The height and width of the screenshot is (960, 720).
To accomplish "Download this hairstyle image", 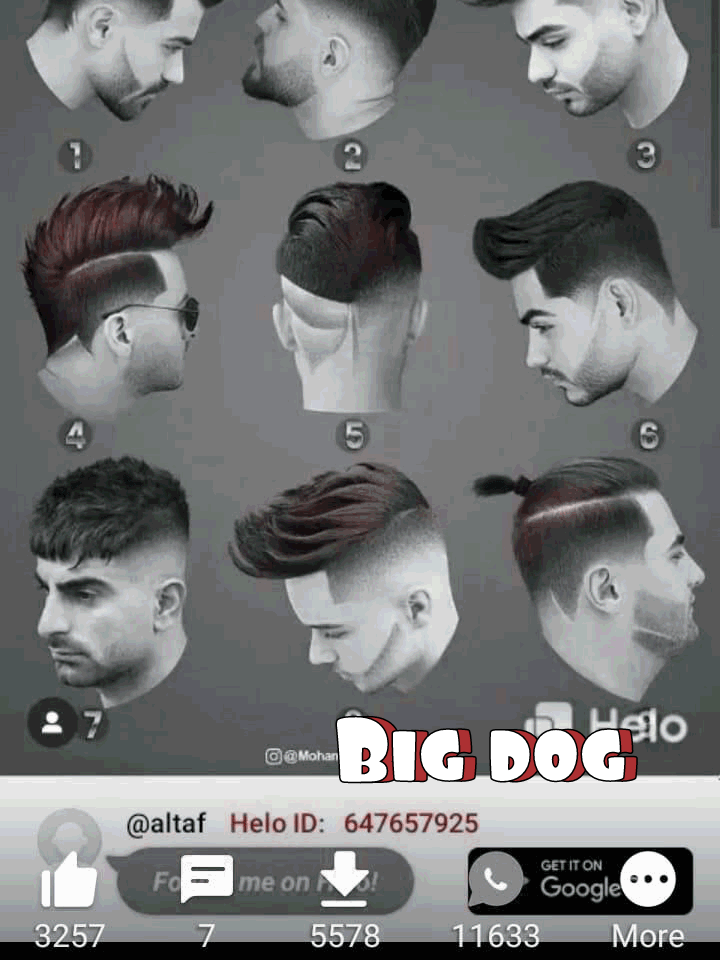I will (x=344, y=880).
